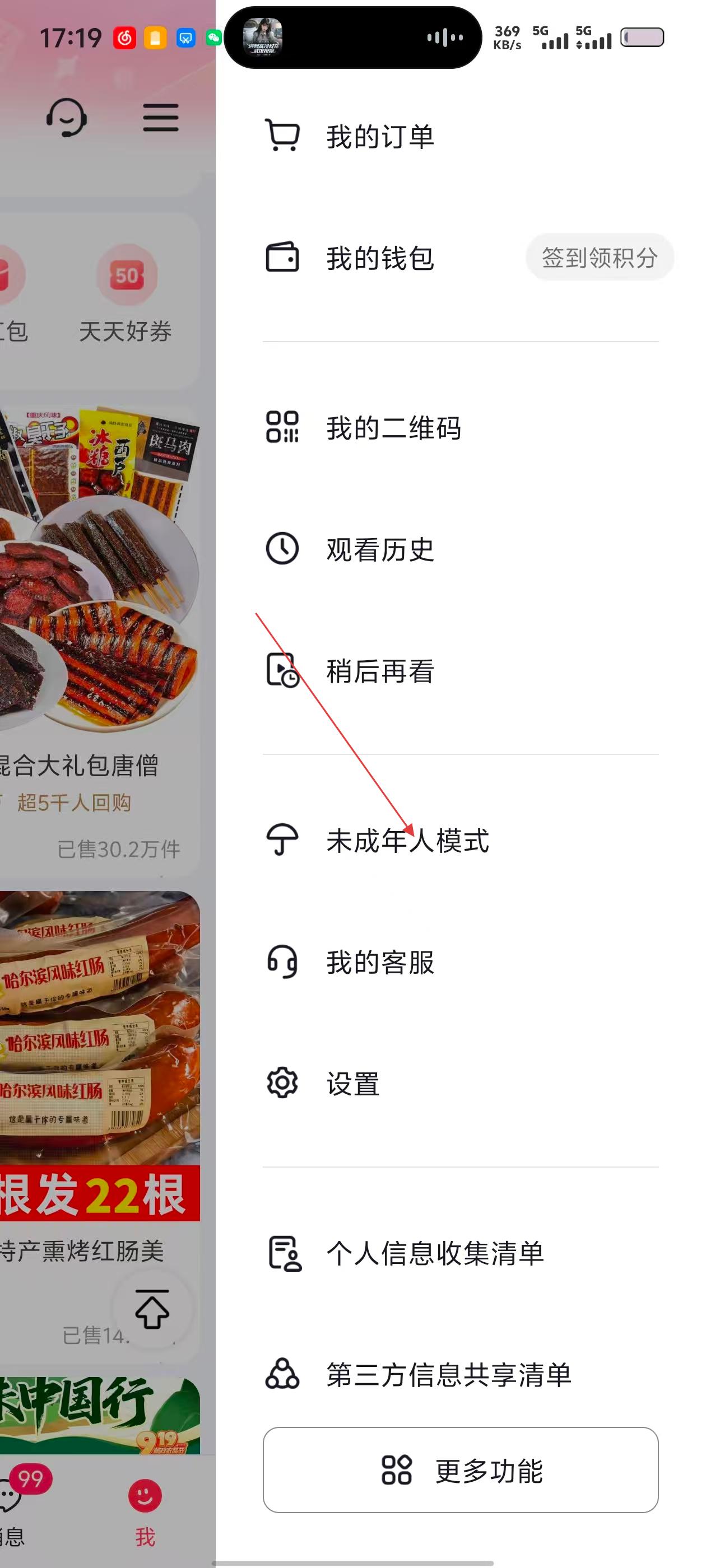Open 稍后再看 list
This screenshot has height=1568, width=706.
(x=379, y=671)
